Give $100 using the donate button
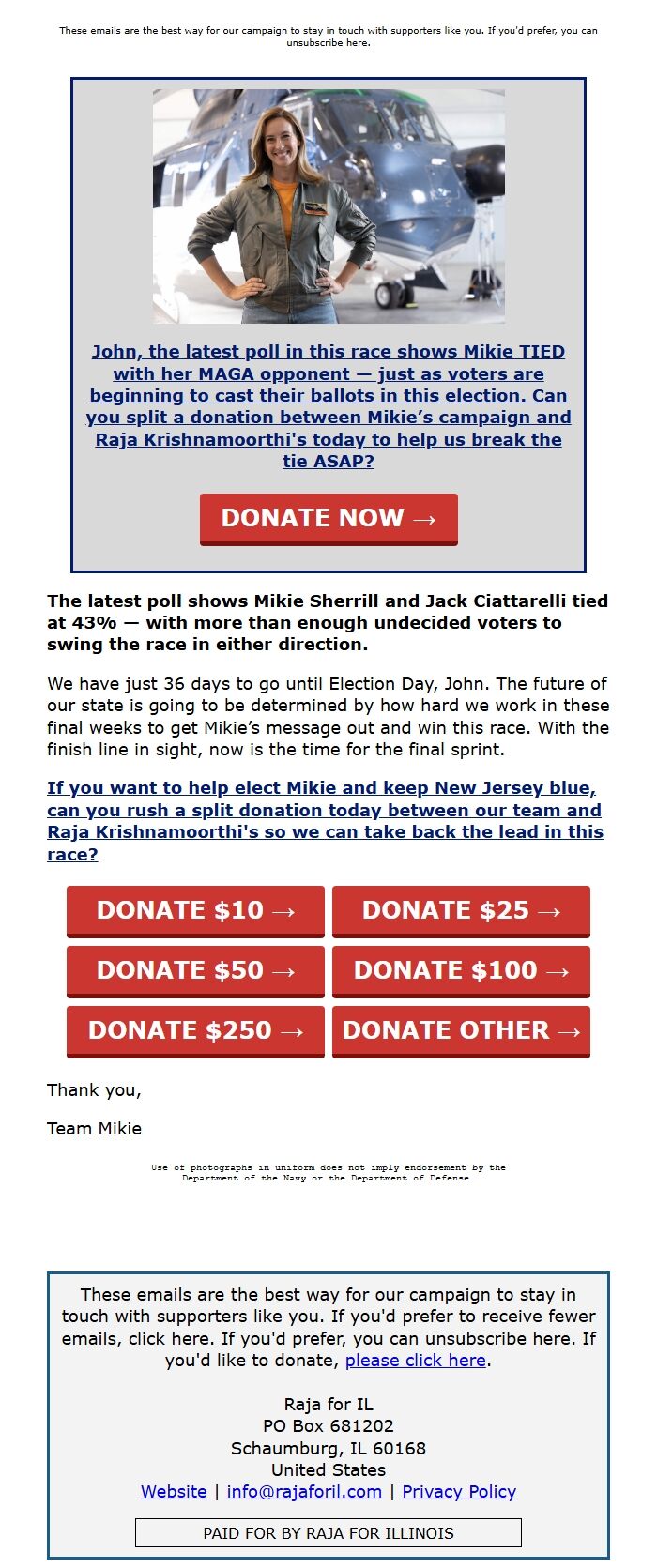657x1568 pixels. pos(461,970)
